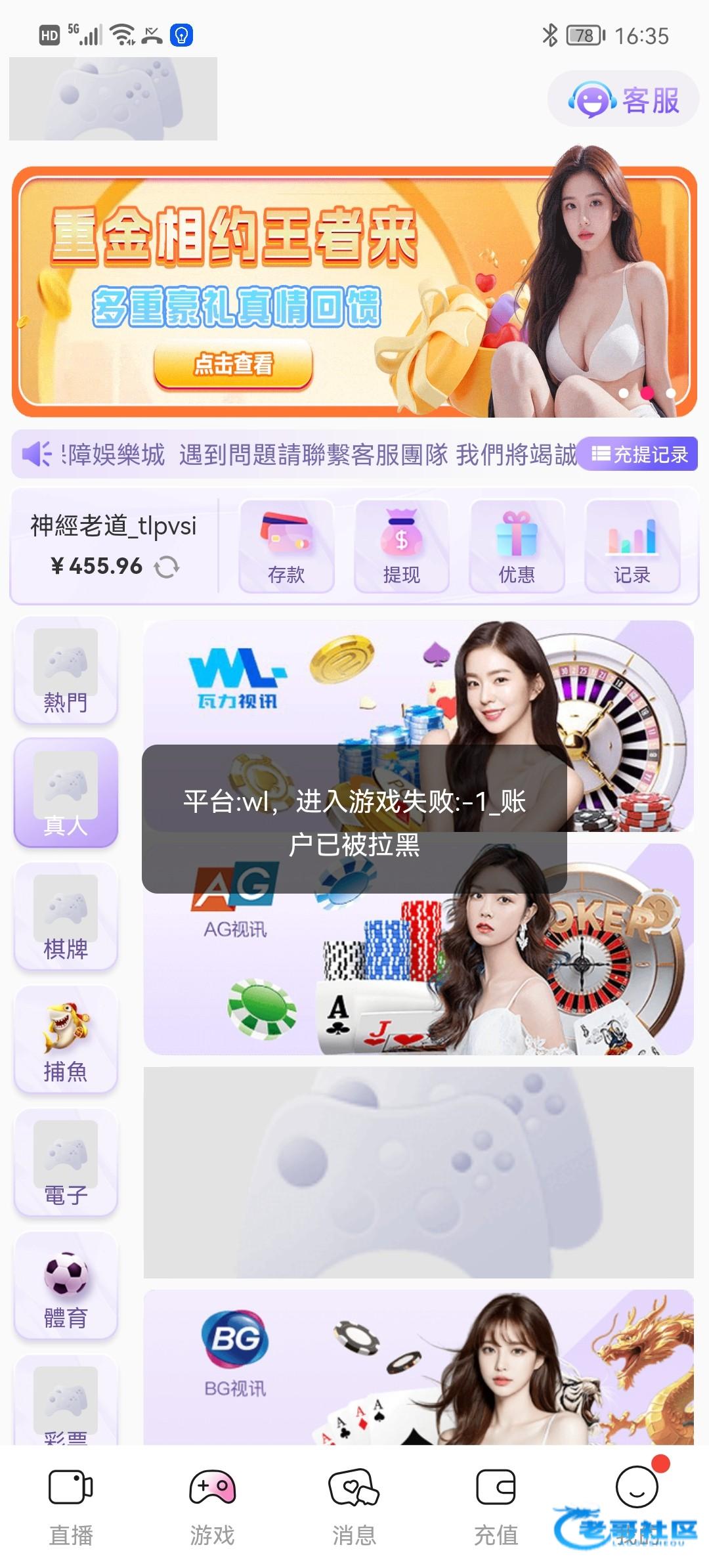The width and height of the screenshot is (709, 1568).
Task: Select the 真人 live casino category
Action: 66,793
